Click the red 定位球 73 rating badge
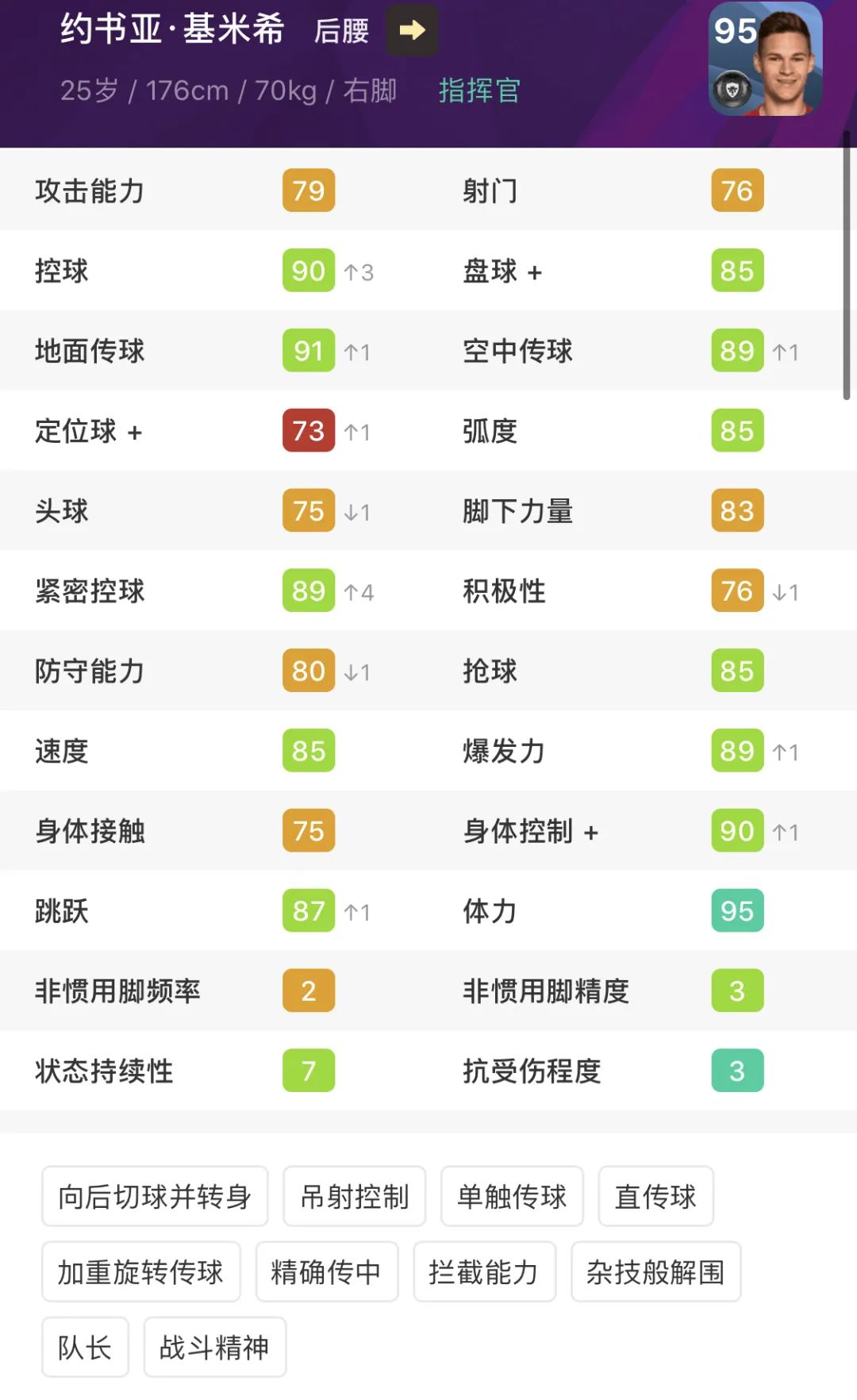 (x=308, y=431)
